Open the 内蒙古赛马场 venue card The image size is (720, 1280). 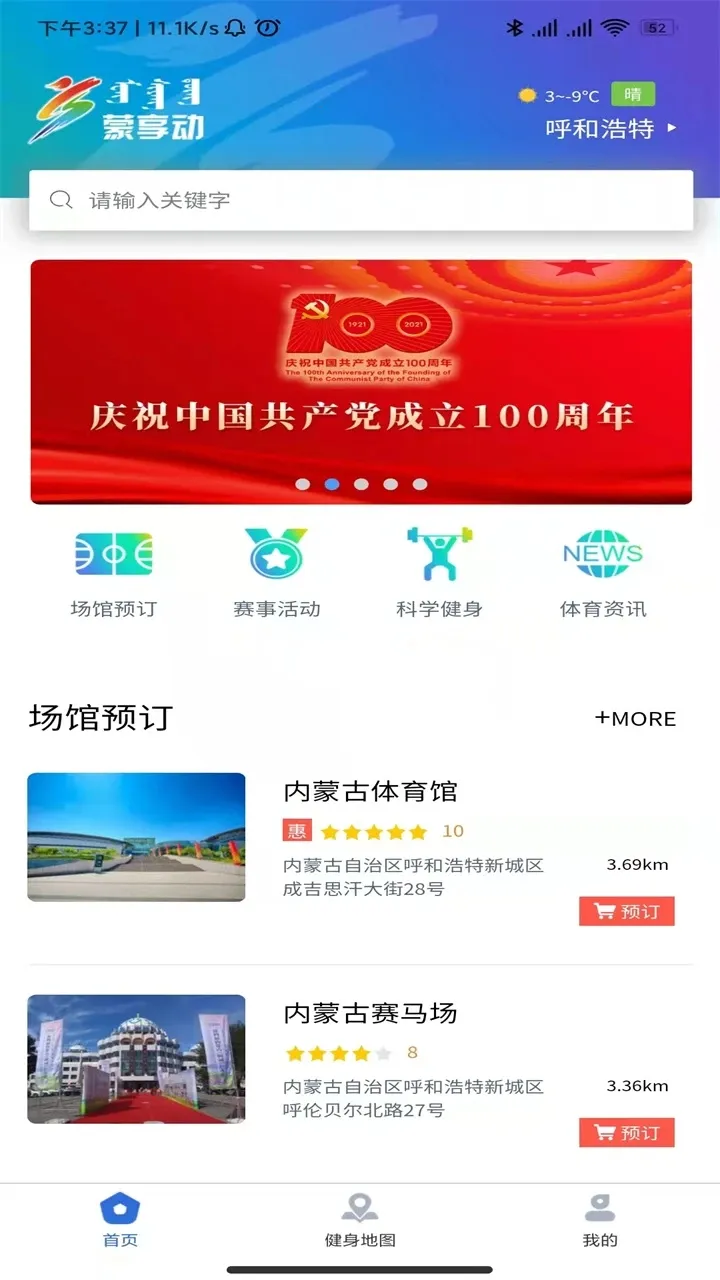click(x=370, y=1013)
